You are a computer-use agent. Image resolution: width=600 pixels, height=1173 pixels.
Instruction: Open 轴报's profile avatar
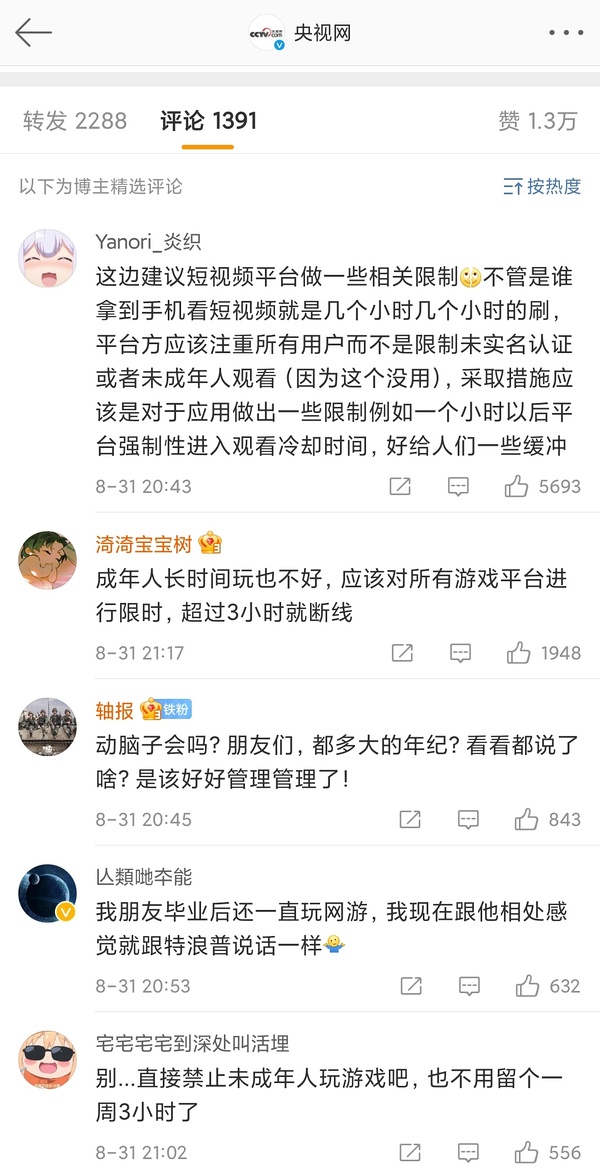(47, 727)
